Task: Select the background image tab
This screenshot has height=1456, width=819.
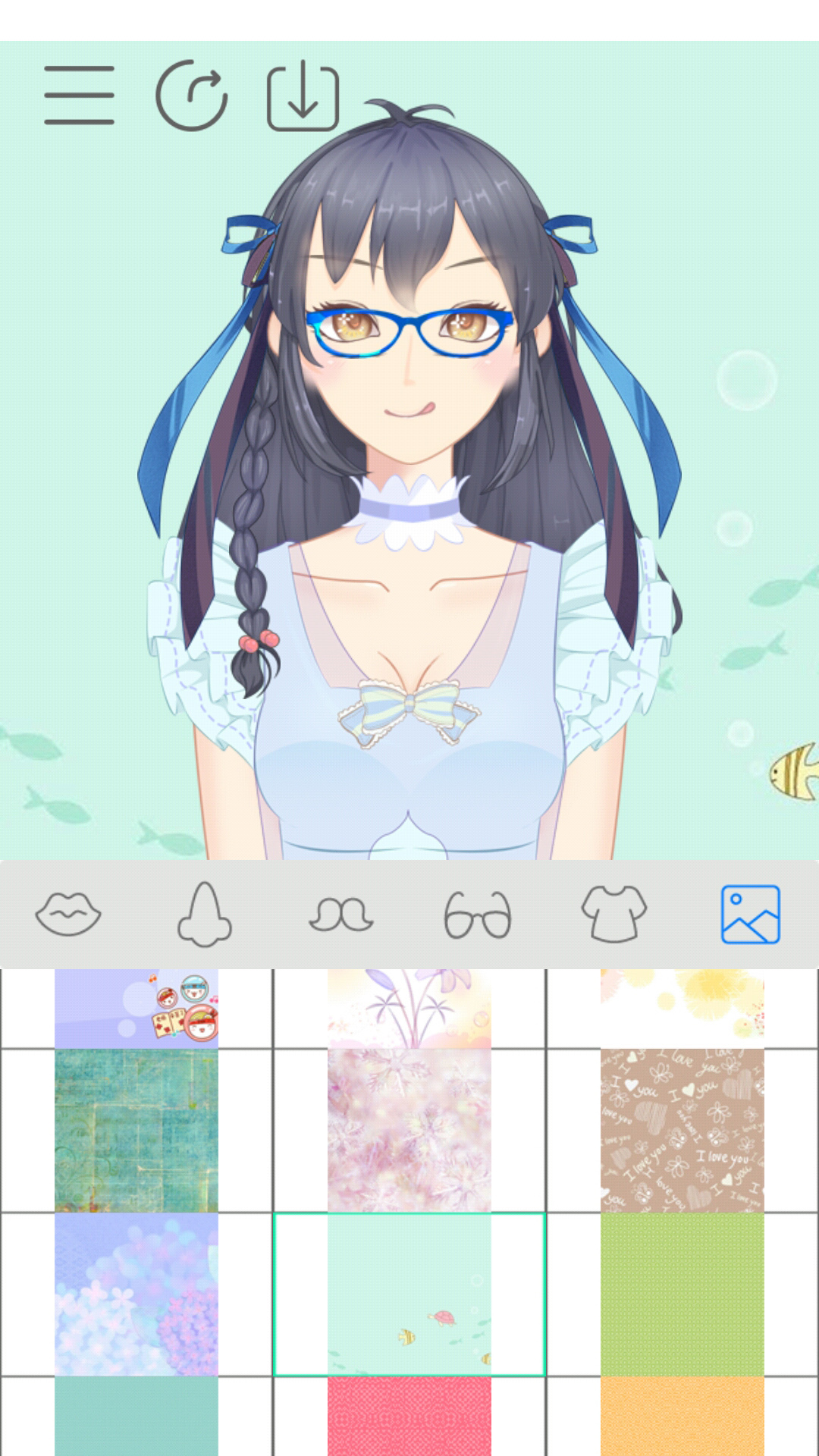Action: click(750, 914)
